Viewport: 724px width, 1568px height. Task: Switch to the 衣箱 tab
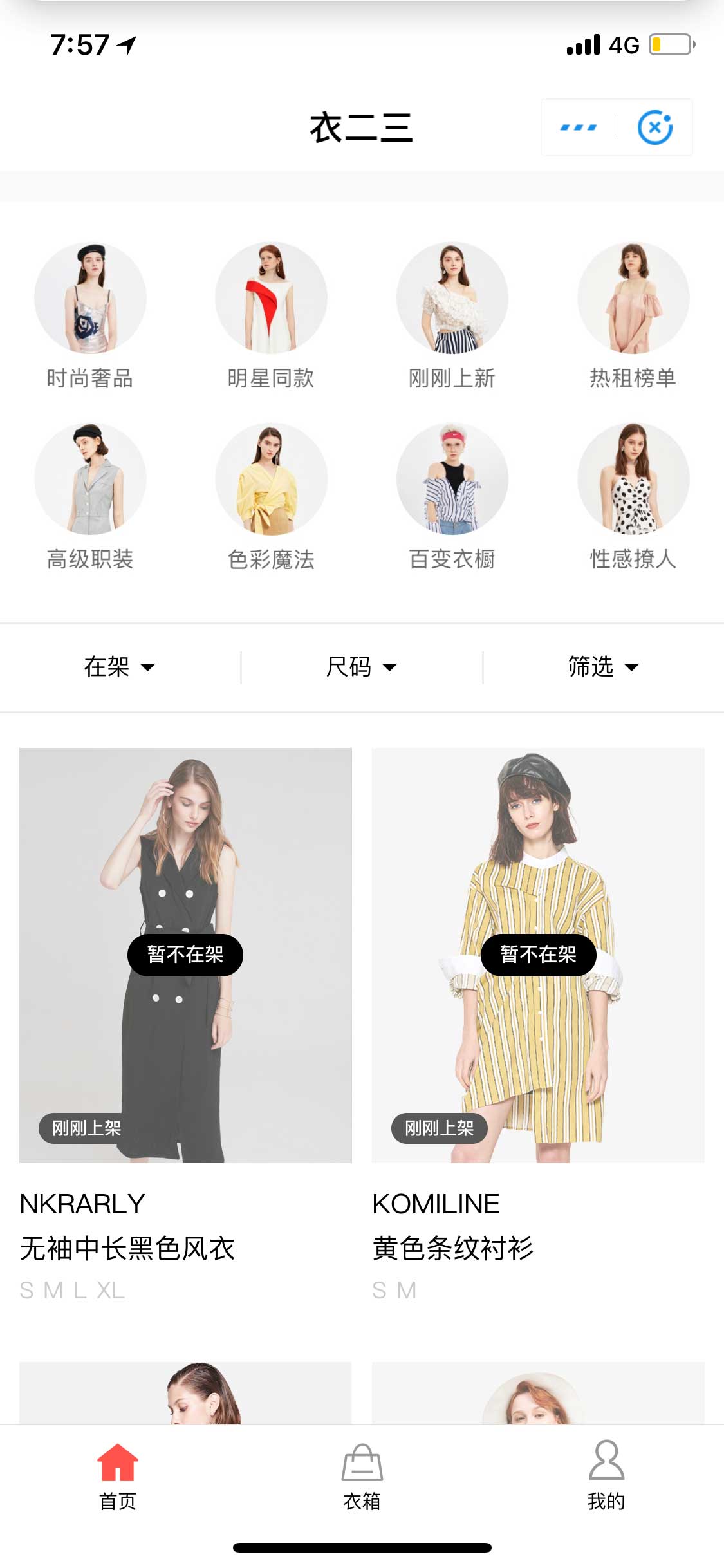pyautogui.click(x=362, y=1475)
